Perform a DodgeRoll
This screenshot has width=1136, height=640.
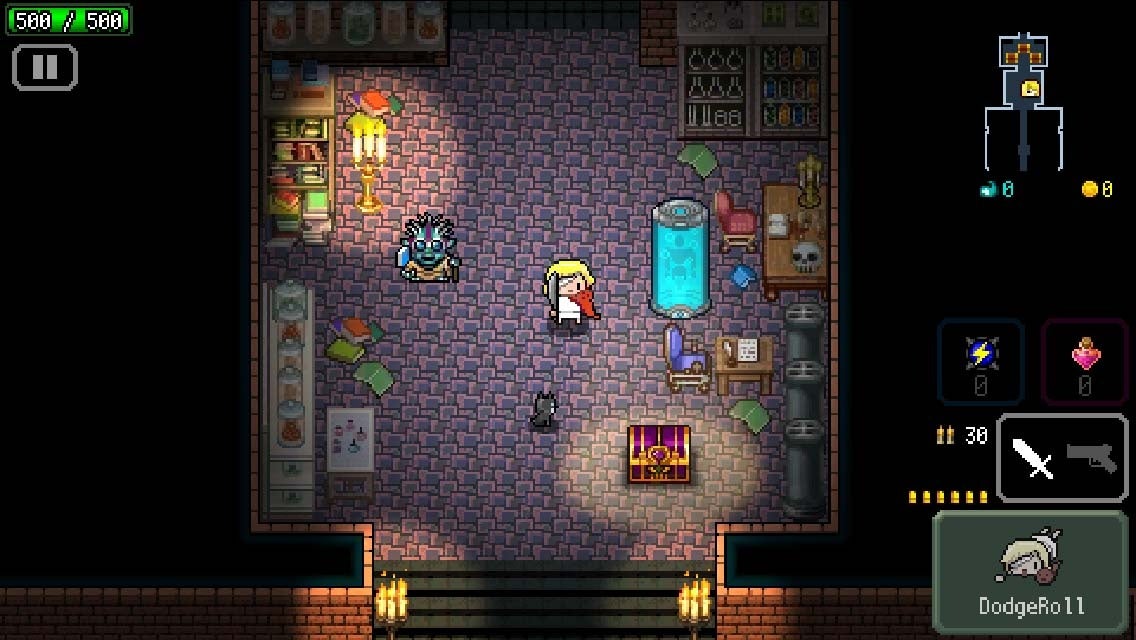click(1031, 573)
